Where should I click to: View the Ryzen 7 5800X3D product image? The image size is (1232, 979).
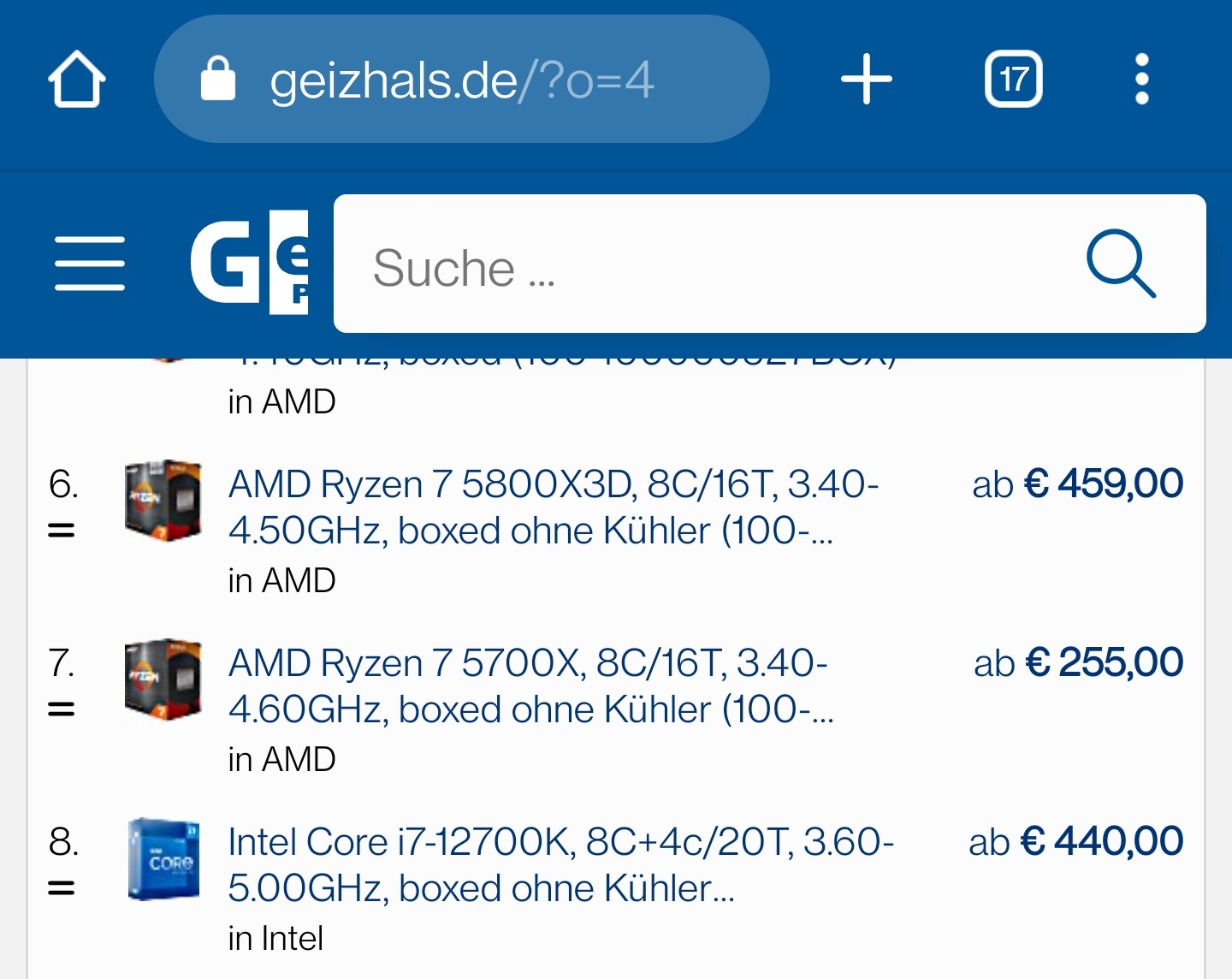(163, 501)
